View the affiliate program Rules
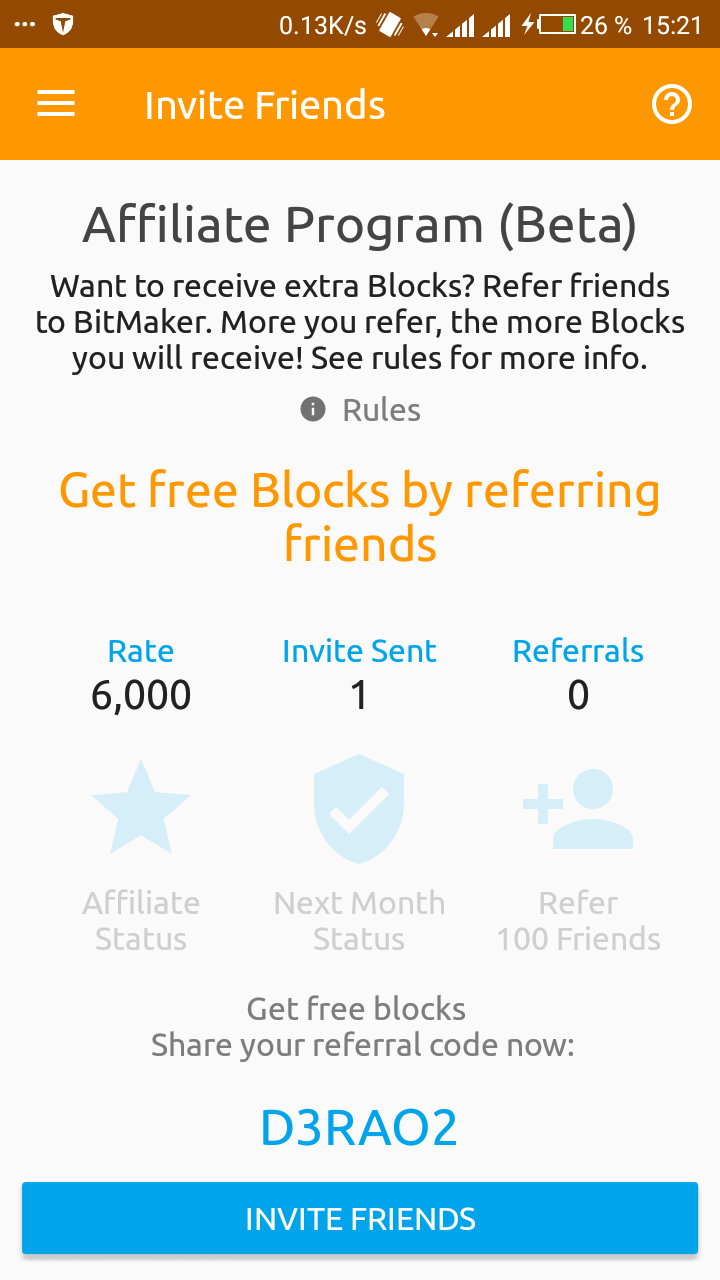 361,410
